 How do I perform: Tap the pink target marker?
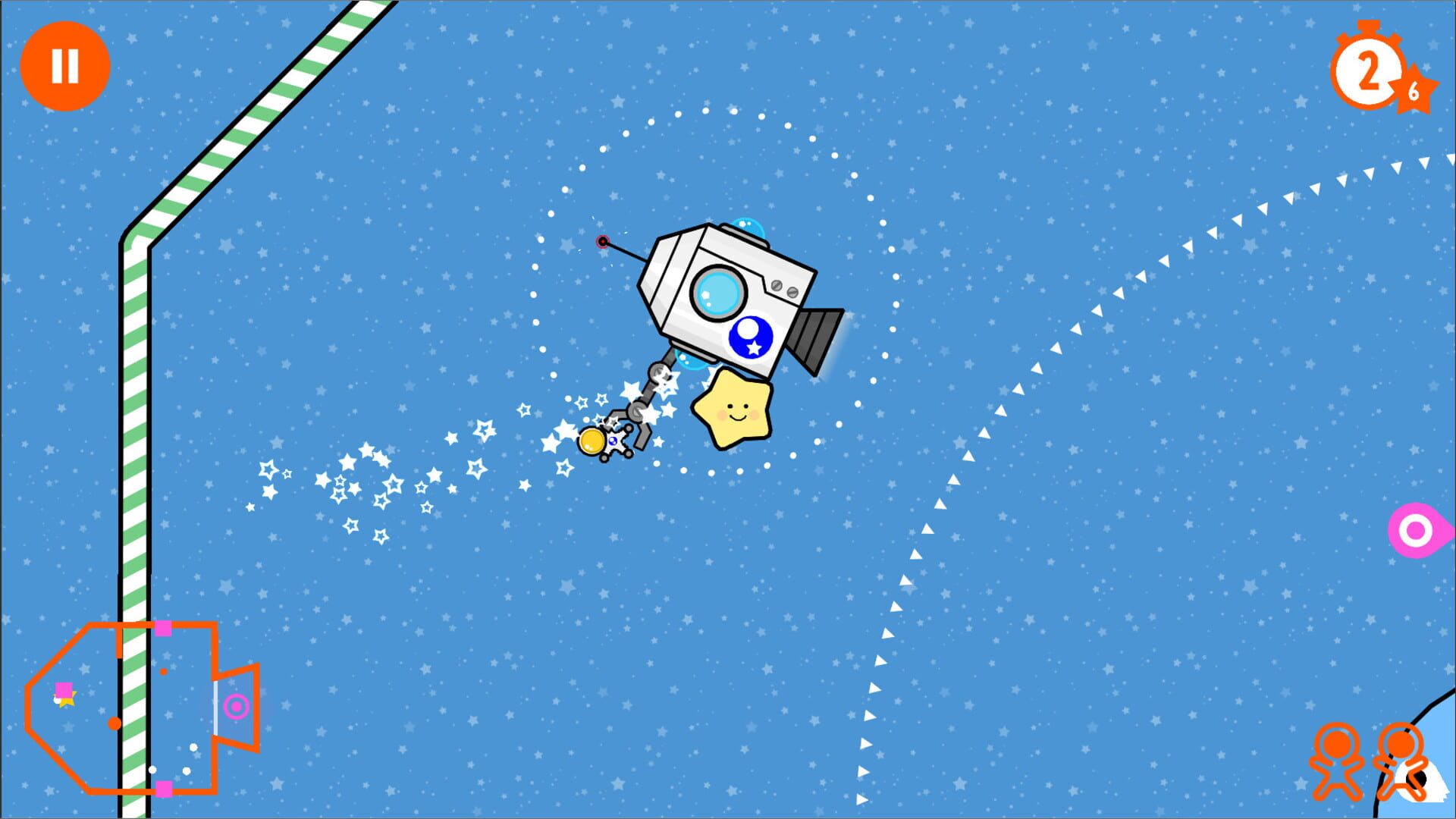point(1417,531)
